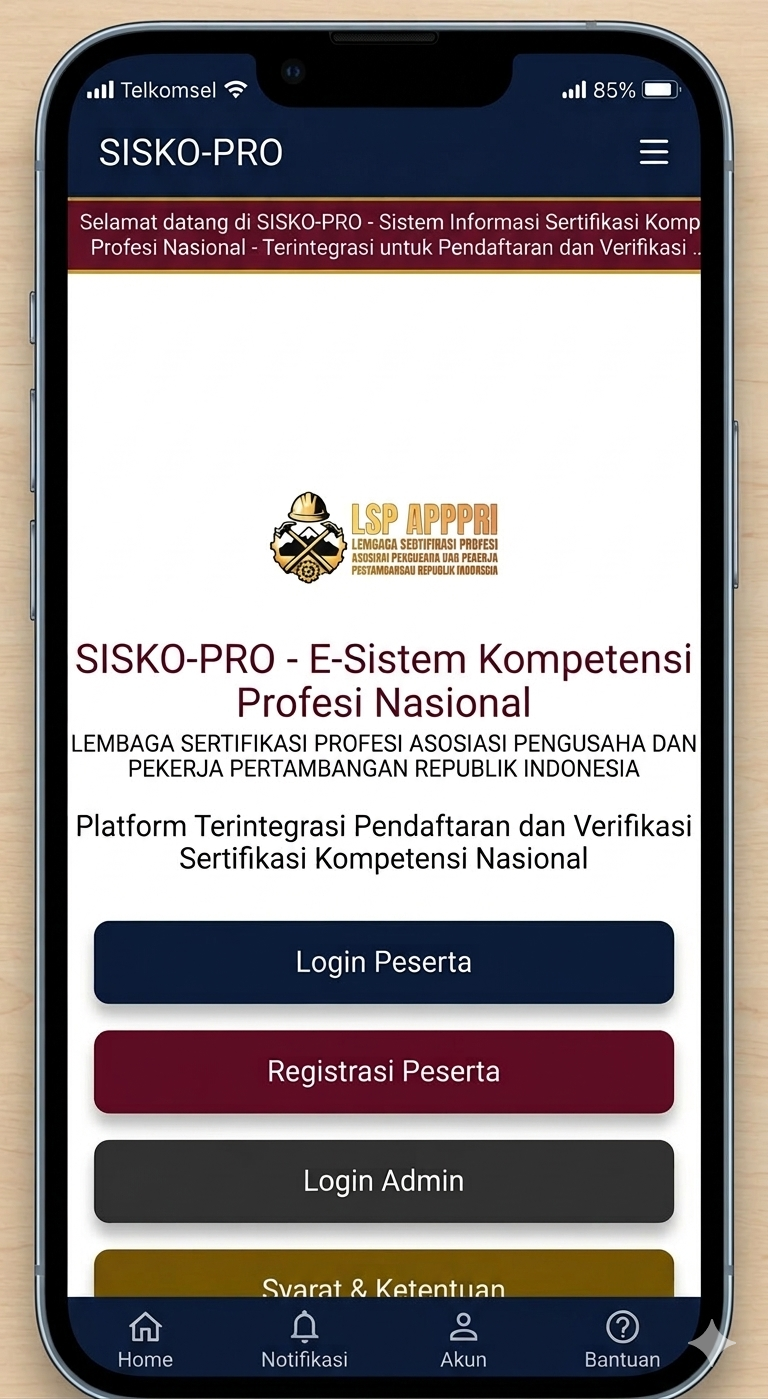Tap Login Peserta button
The width and height of the screenshot is (768, 1399).
click(384, 962)
